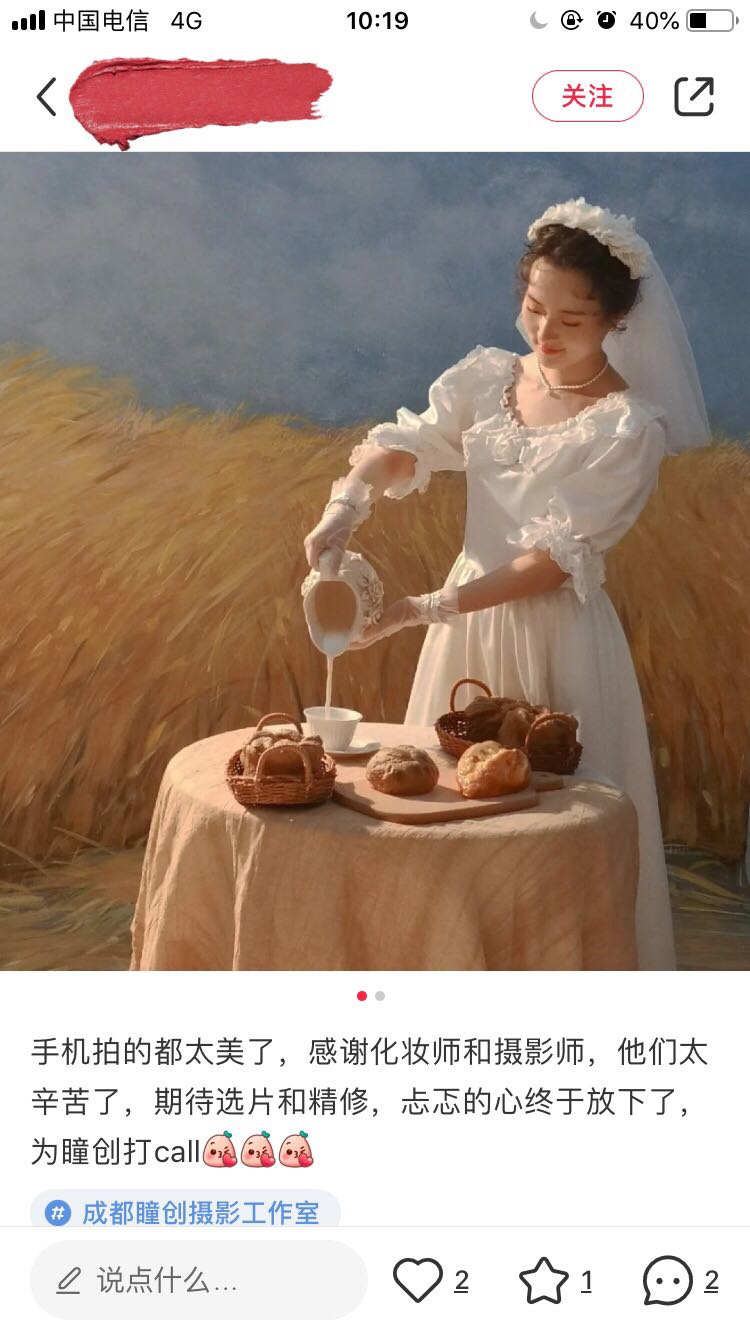Screen dimensions: 750x1334
Task: Open the share icon at top right
Action: coord(694,96)
